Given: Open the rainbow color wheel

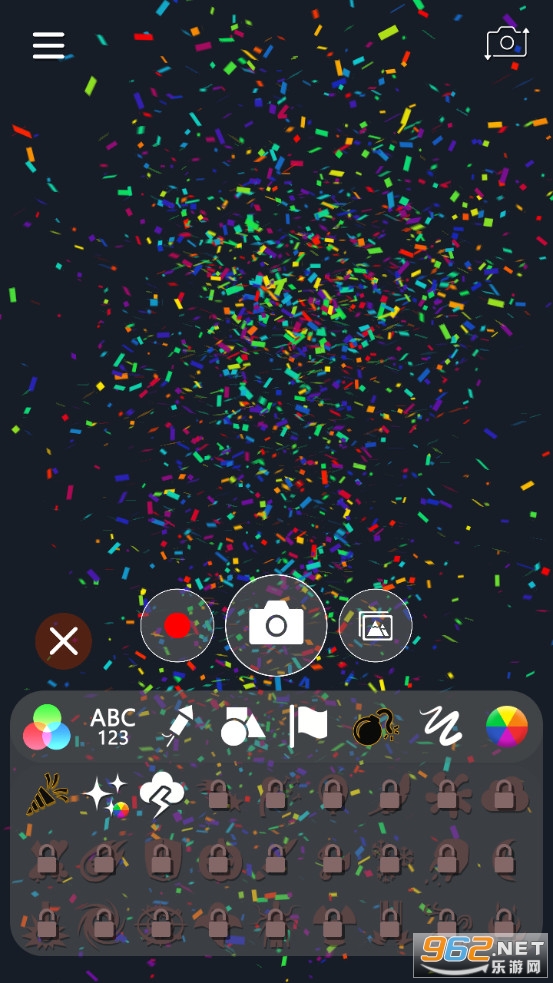Looking at the screenshot, I should point(507,727).
